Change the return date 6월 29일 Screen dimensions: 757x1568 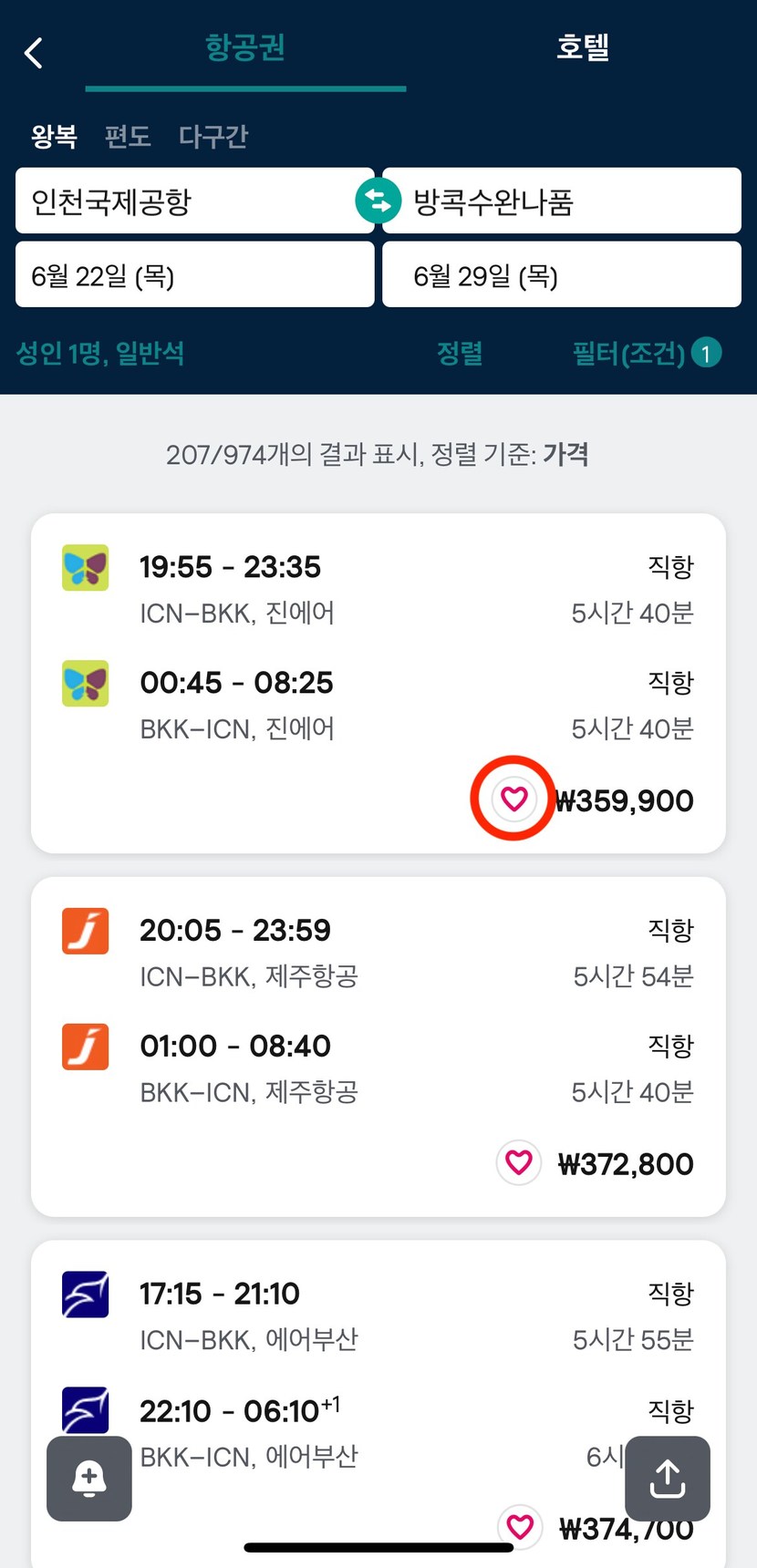562,274
